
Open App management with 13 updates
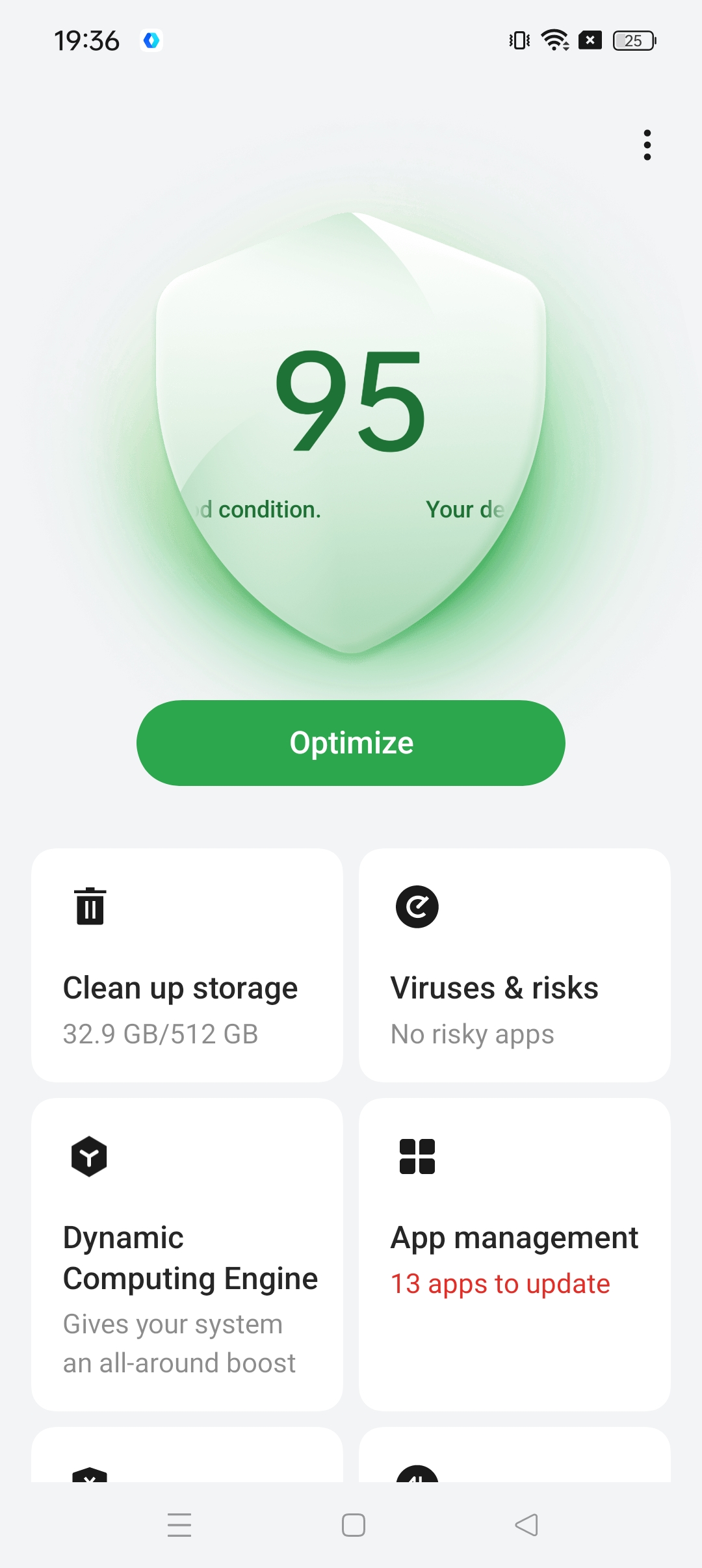tap(514, 1254)
